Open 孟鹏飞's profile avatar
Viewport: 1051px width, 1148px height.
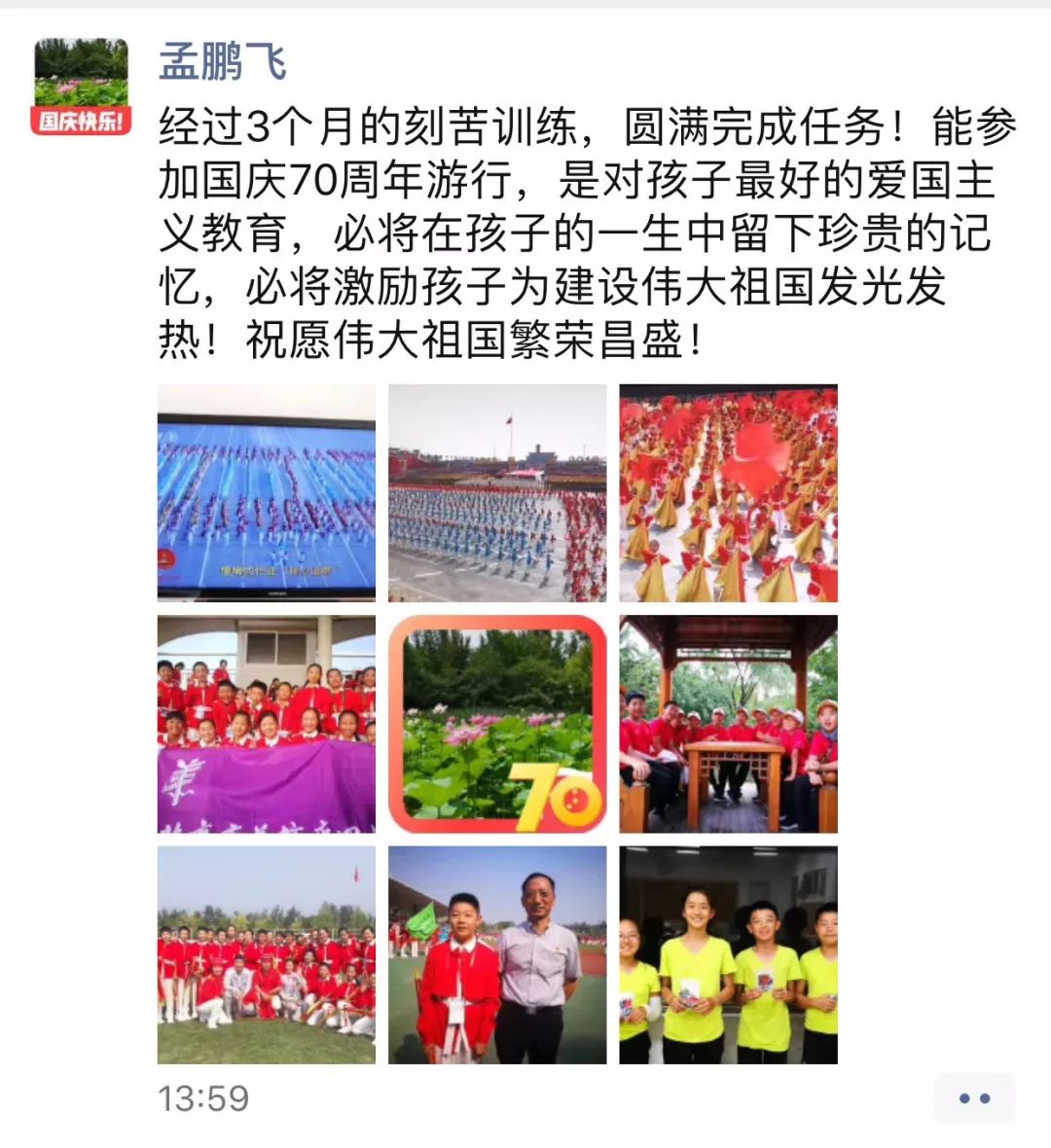(81, 87)
